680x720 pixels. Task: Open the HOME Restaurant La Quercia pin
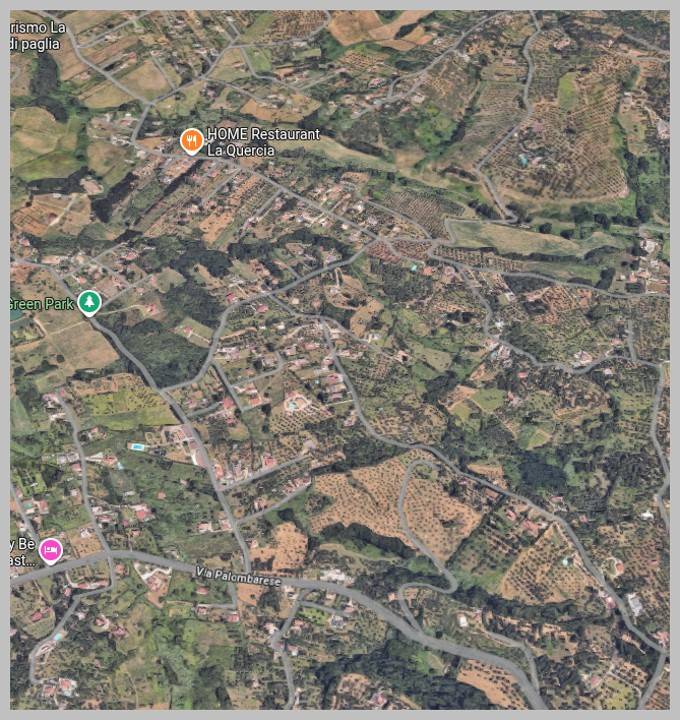tap(191, 141)
